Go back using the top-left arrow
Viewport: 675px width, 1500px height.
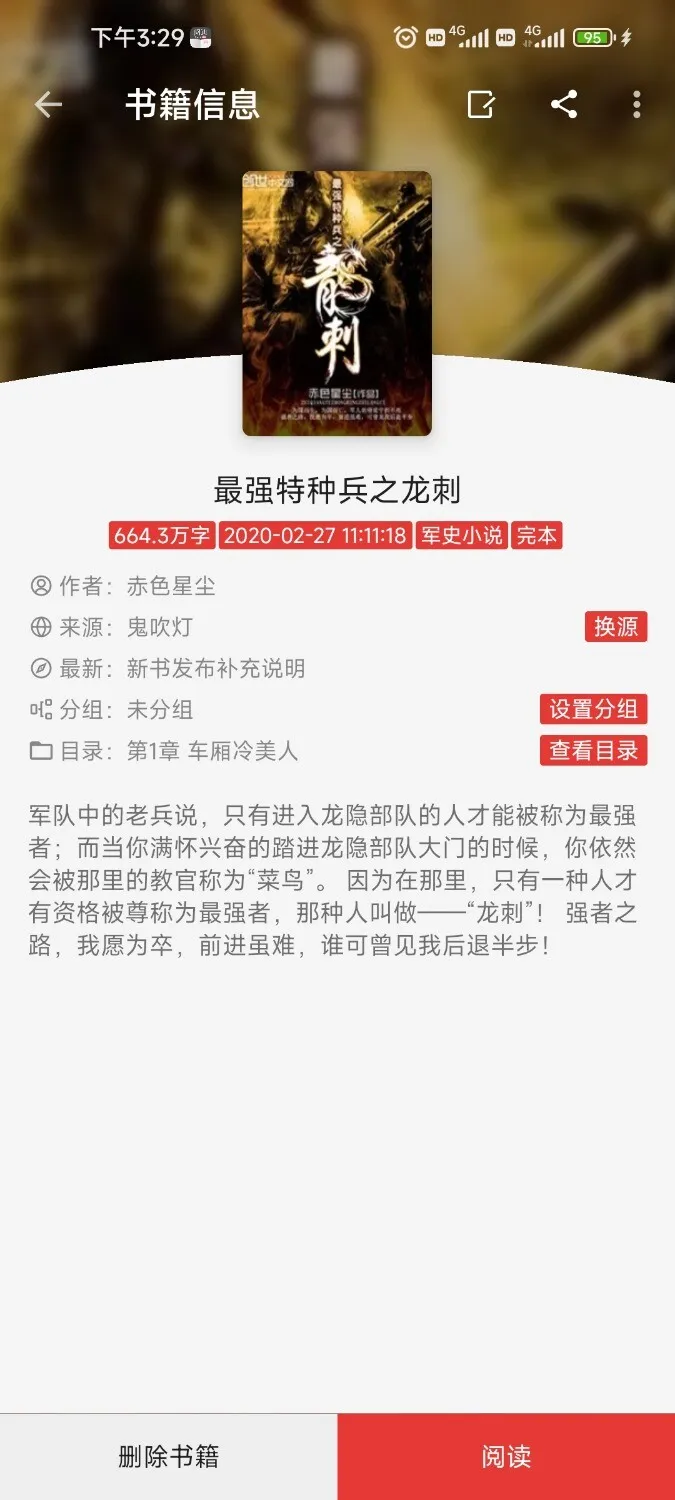click(48, 105)
